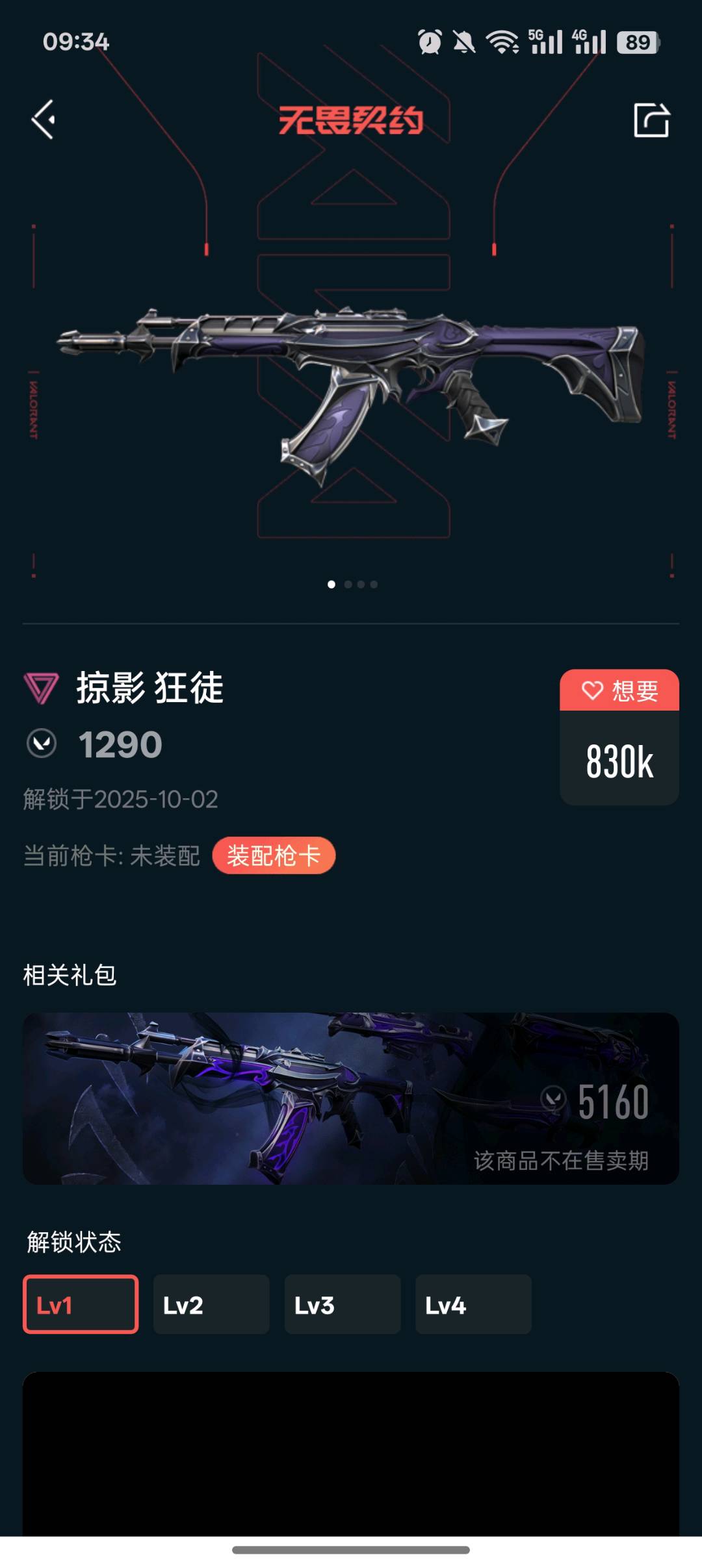702x1568 pixels.
Task: Switch to Lv3 unlock level
Action: 342,1304
